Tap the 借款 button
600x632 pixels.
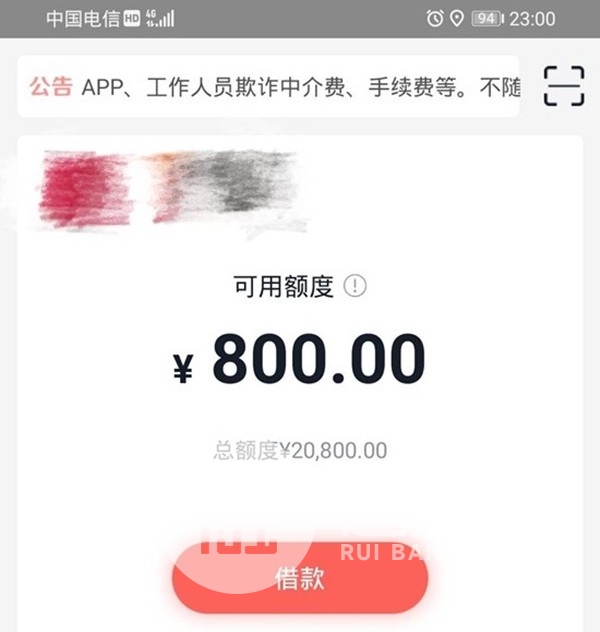pyautogui.click(x=300, y=579)
